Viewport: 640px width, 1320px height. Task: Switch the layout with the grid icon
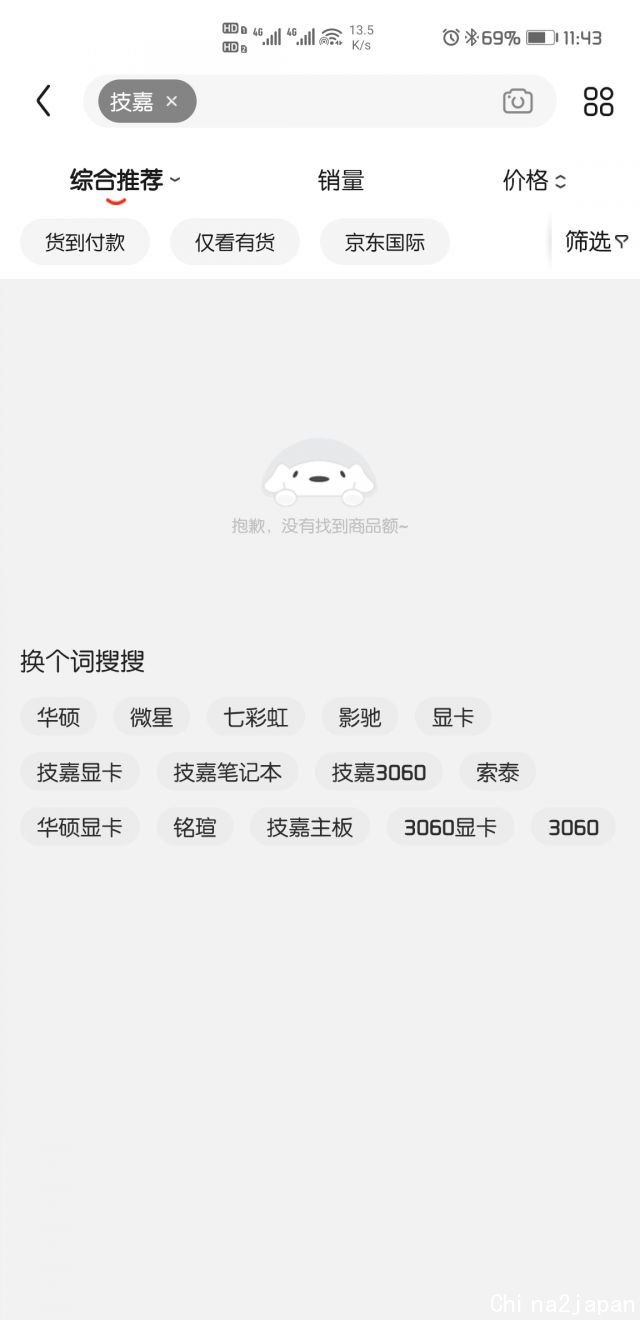click(x=598, y=101)
